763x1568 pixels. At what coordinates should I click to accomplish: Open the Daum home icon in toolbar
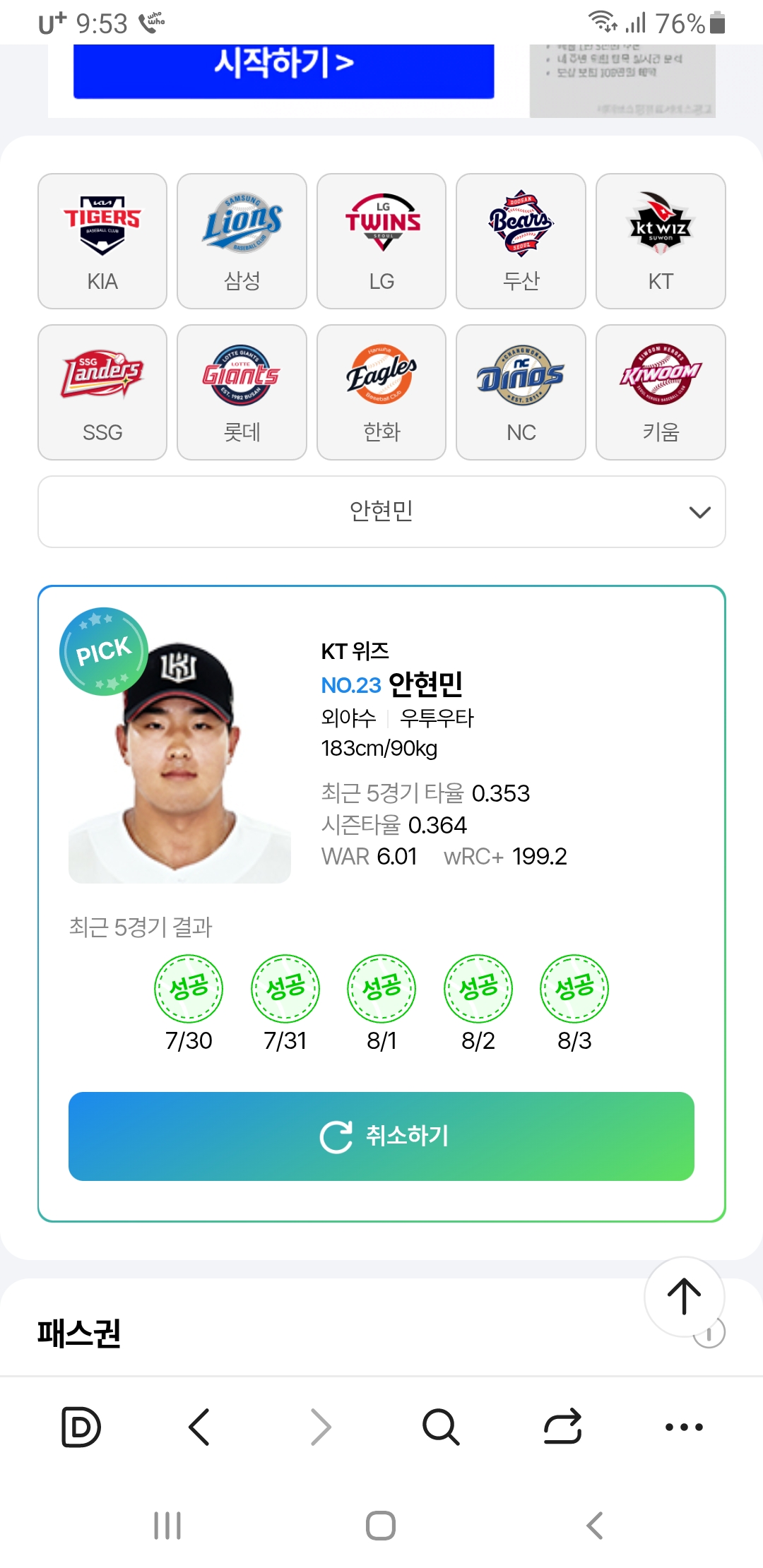pyautogui.click(x=81, y=1427)
